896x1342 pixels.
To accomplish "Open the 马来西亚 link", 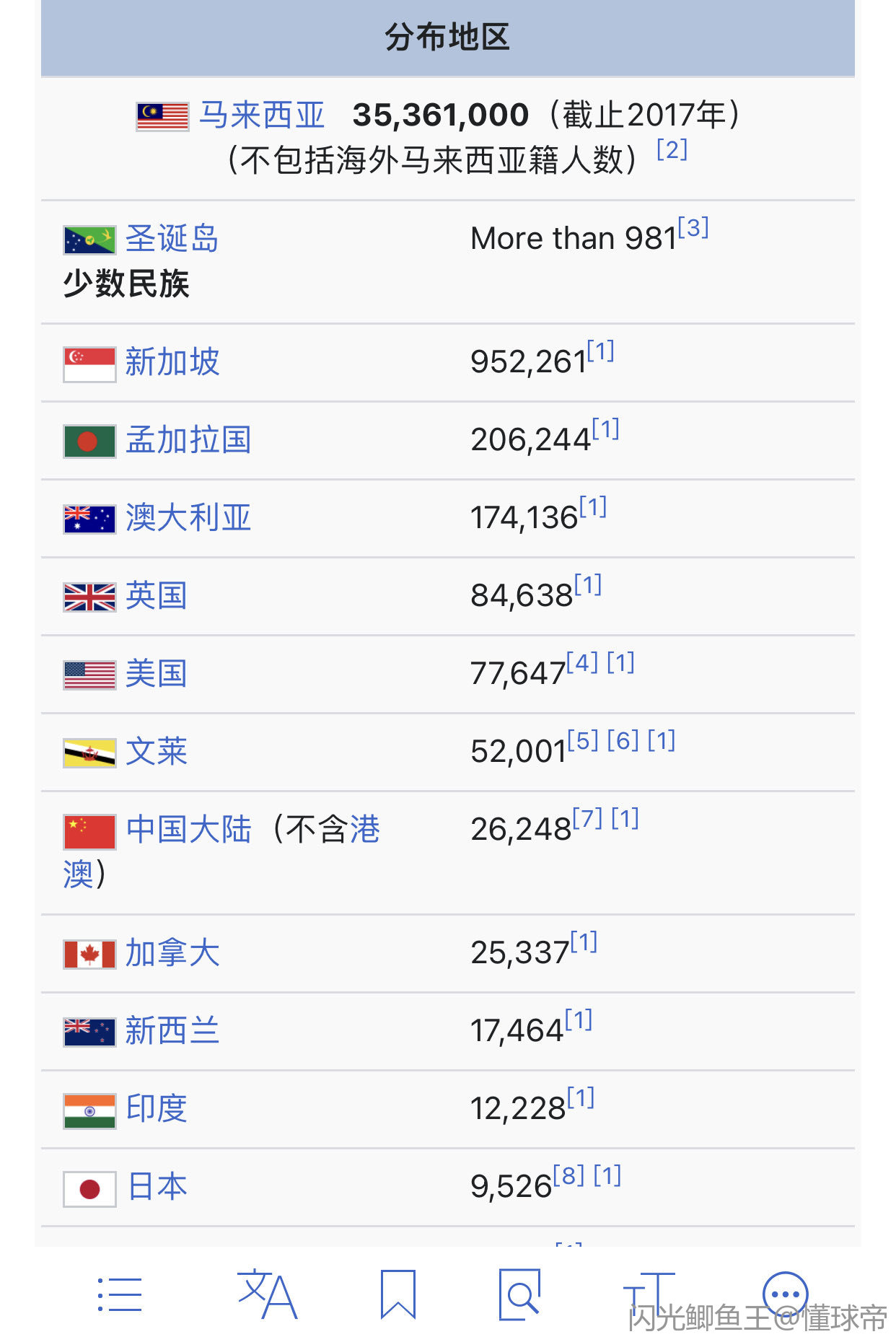I will 262,115.
